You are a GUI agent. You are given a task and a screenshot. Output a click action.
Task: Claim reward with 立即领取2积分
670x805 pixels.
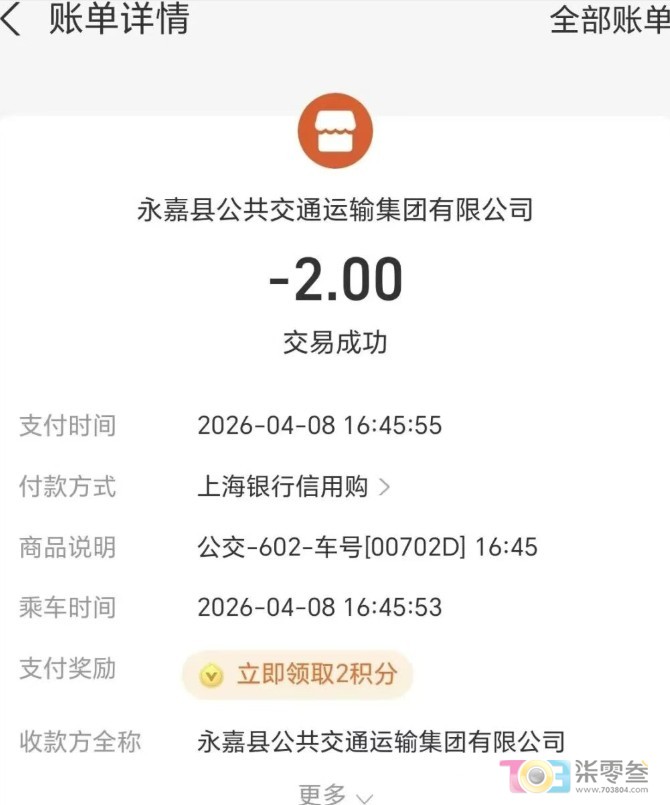click(x=297, y=674)
